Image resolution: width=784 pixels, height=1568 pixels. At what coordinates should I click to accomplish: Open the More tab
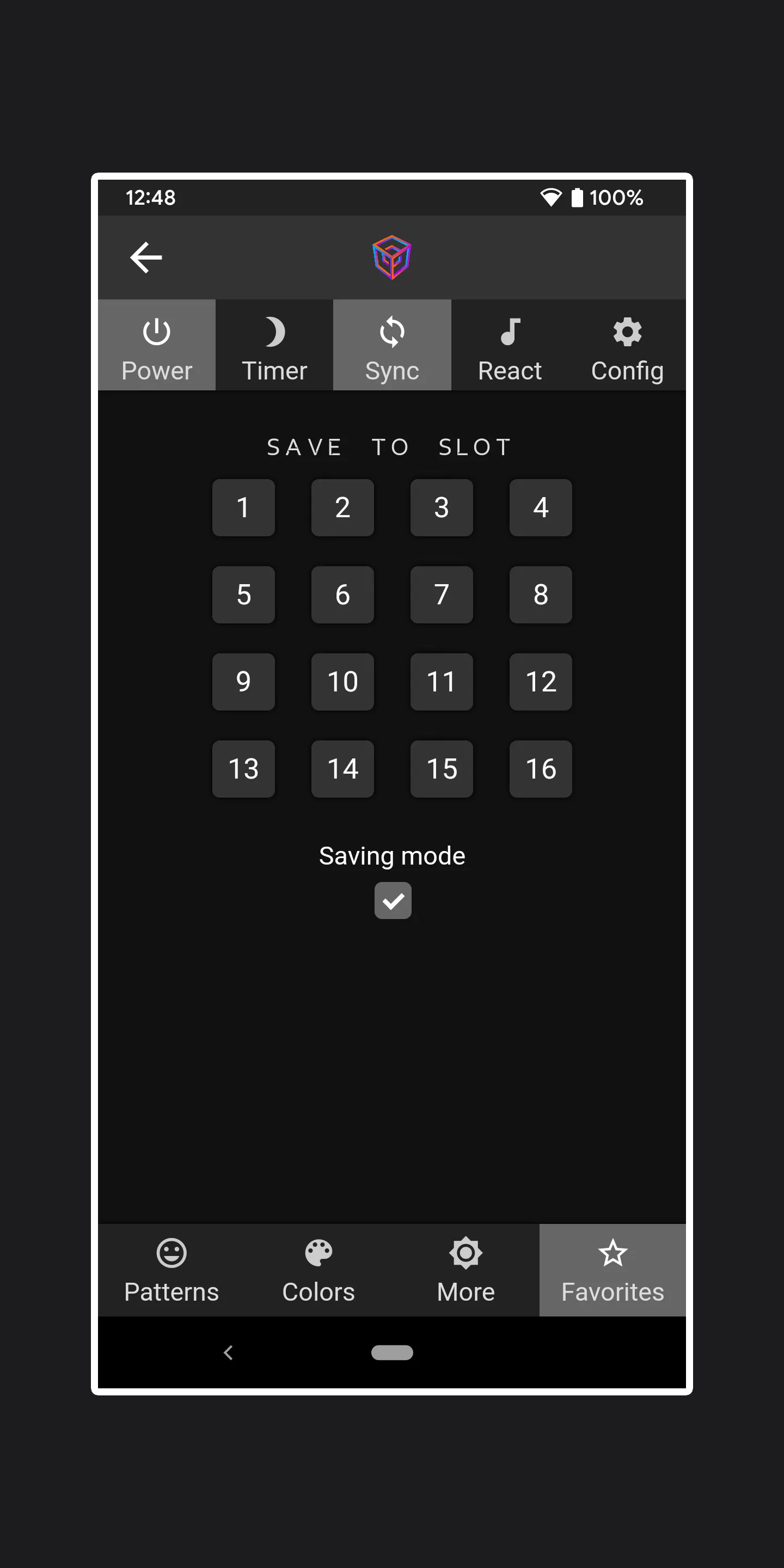pos(465,1270)
